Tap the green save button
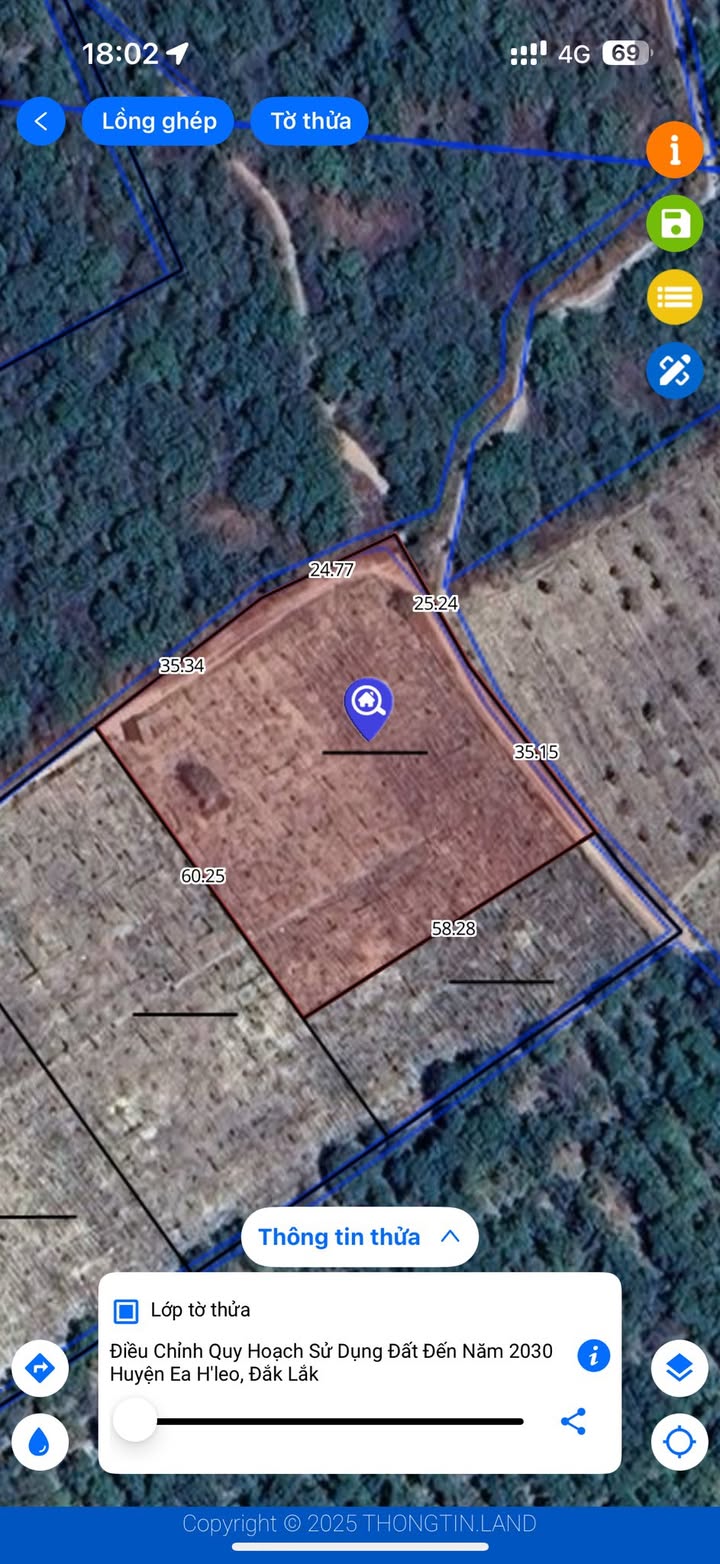The height and width of the screenshot is (1564, 720). (675, 224)
